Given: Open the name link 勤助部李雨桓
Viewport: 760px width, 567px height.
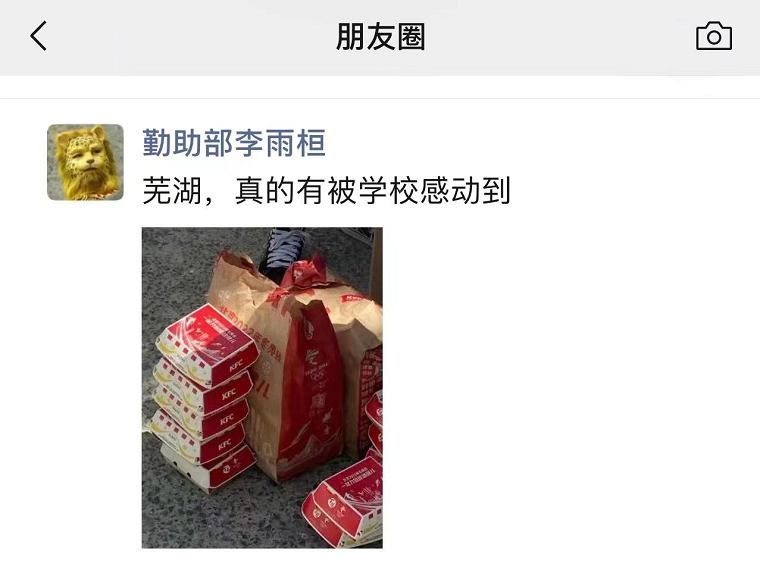Looking at the screenshot, I should [234, 143].
